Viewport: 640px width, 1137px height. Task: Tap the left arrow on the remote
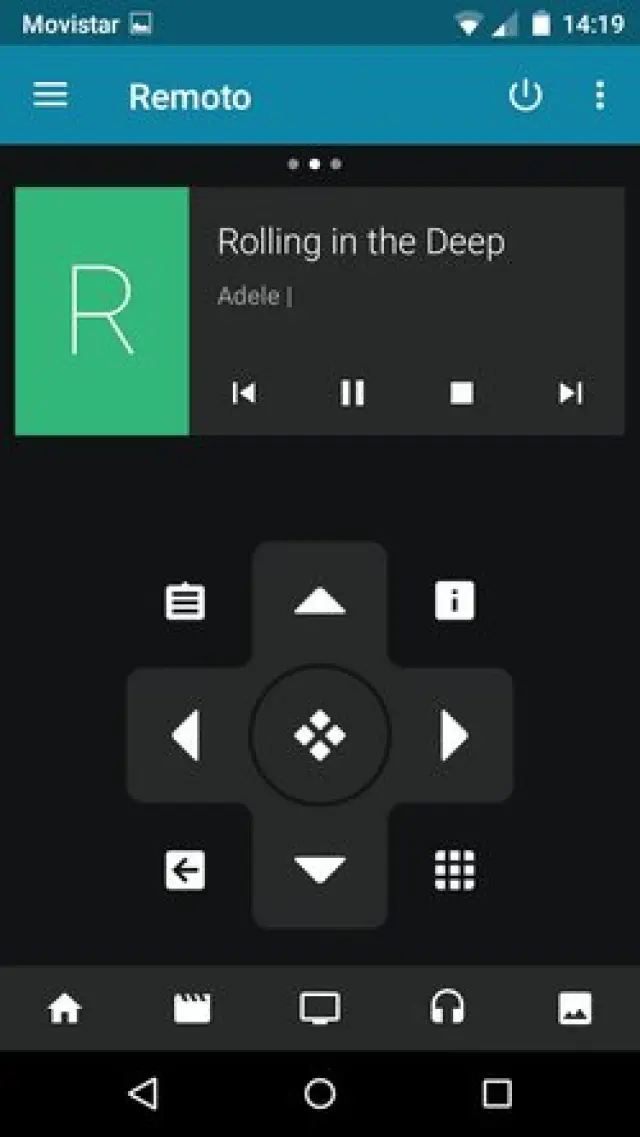(x=186, y=736)
